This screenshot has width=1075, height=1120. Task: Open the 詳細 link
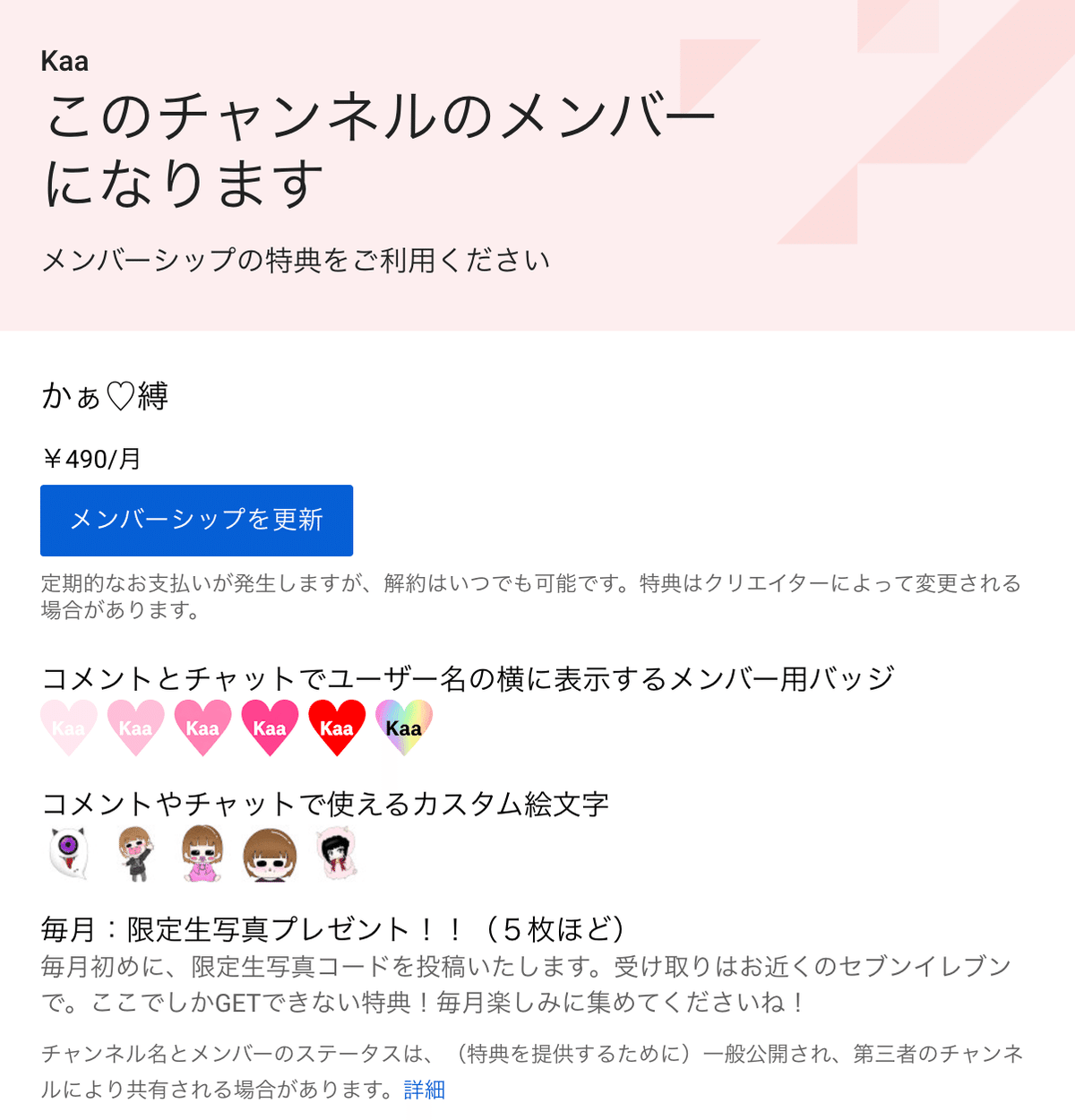click(x=424, y=1090)
